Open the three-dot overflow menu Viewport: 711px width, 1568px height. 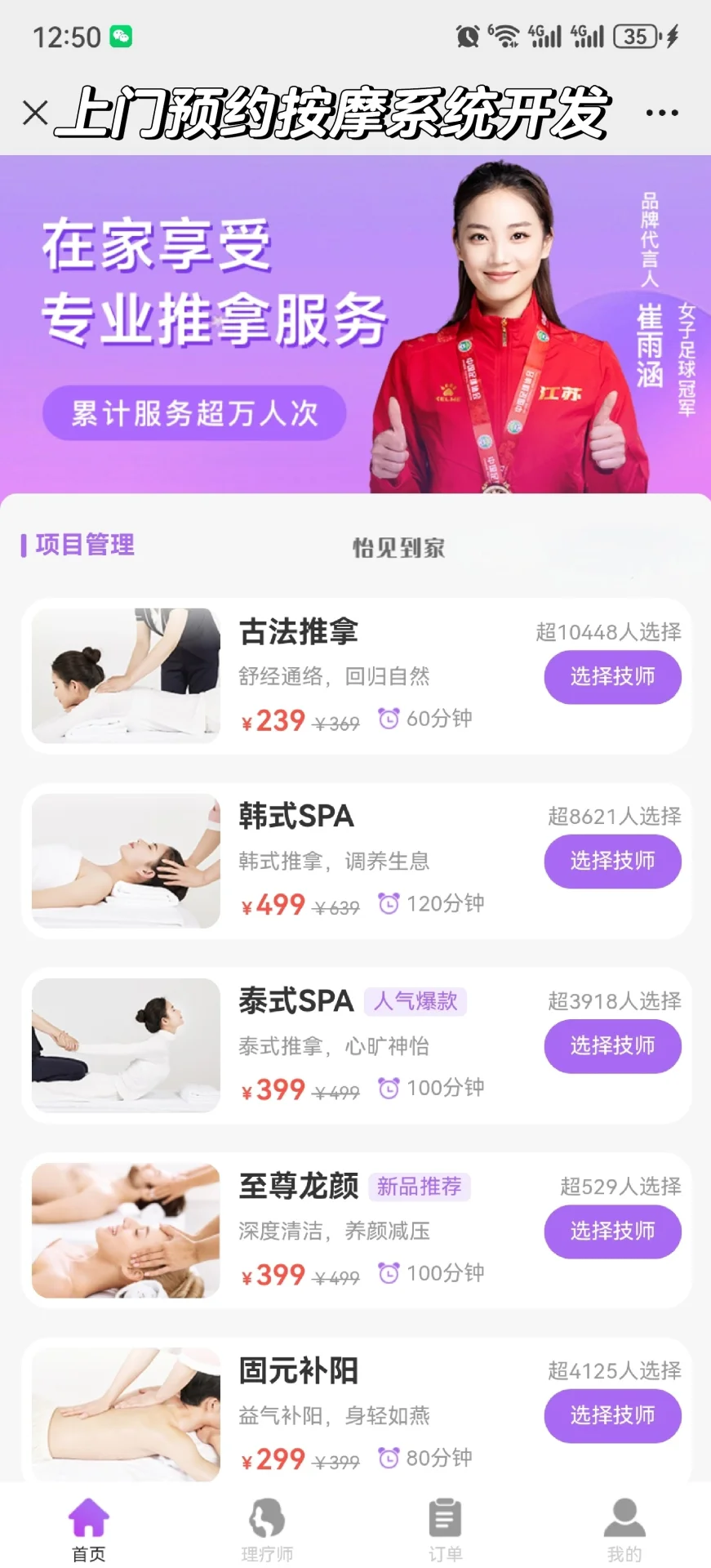pos(661,113)
